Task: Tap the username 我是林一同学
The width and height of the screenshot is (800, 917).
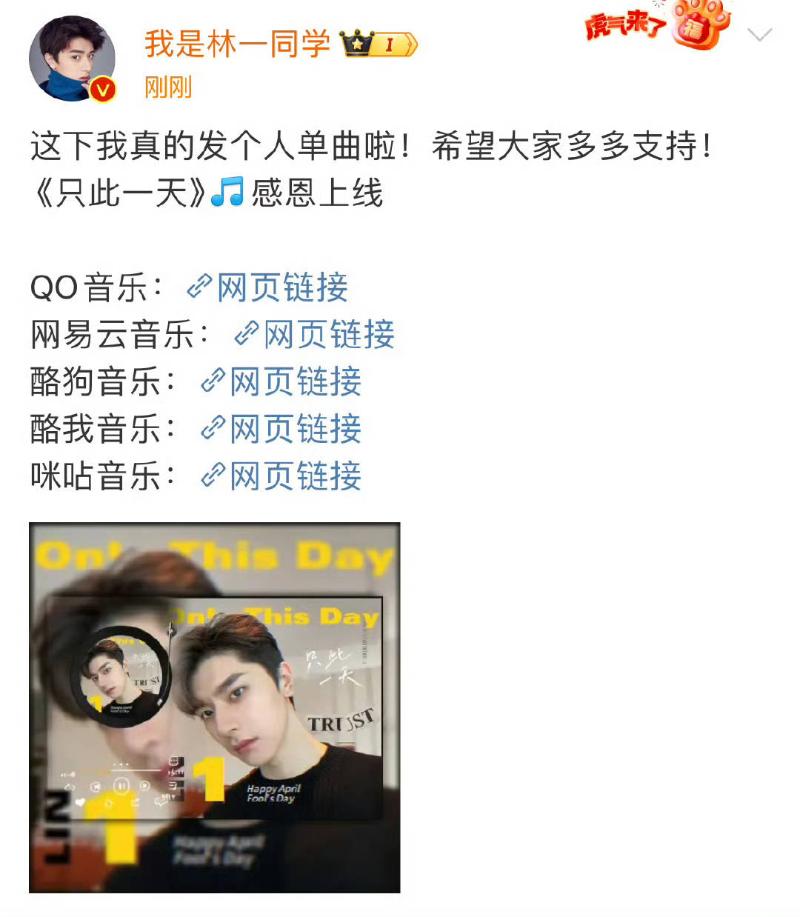Action: tap(237, 44)
